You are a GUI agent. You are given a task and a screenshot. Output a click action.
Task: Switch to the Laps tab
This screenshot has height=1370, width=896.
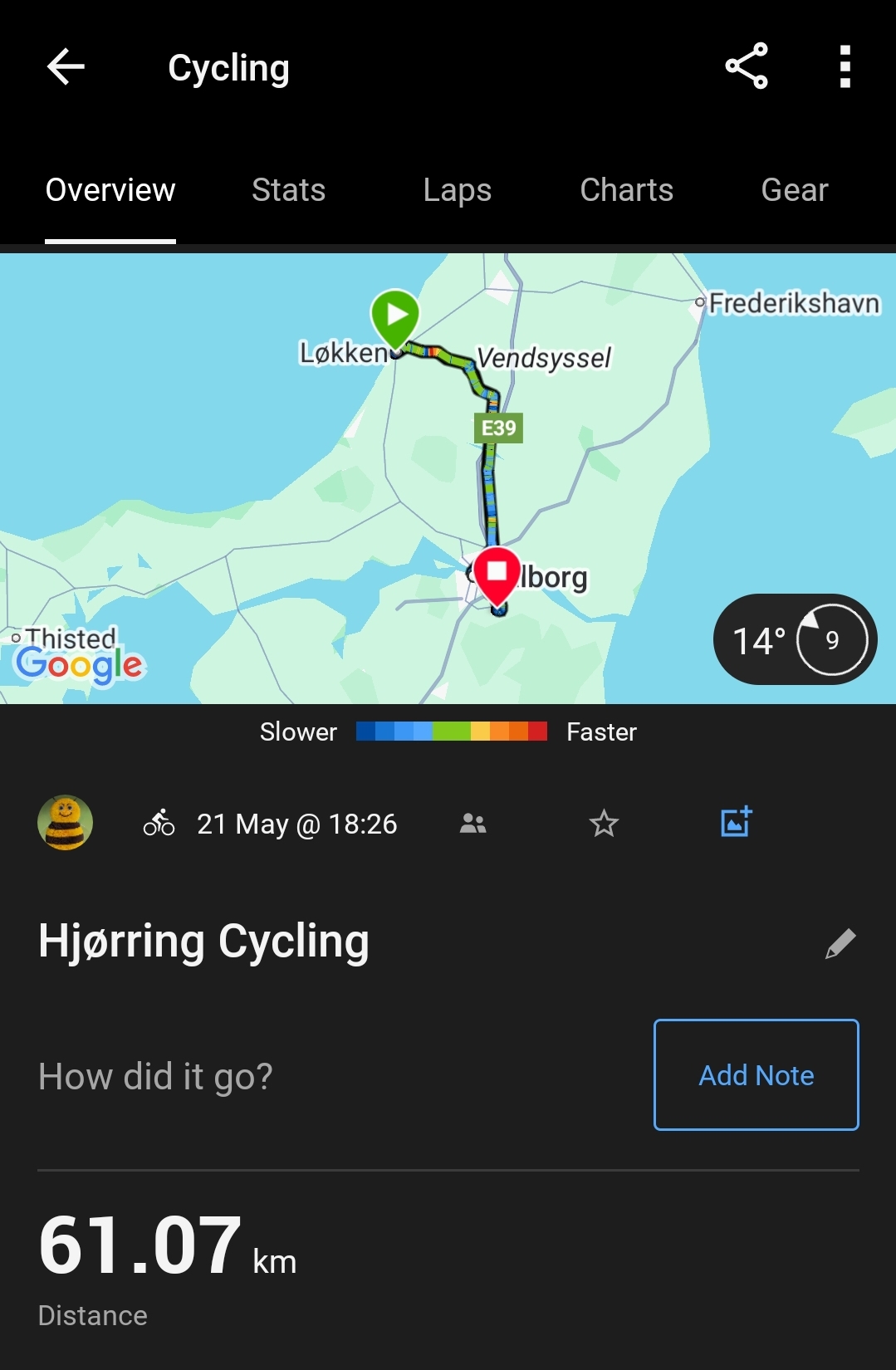[x=457, y=190]
